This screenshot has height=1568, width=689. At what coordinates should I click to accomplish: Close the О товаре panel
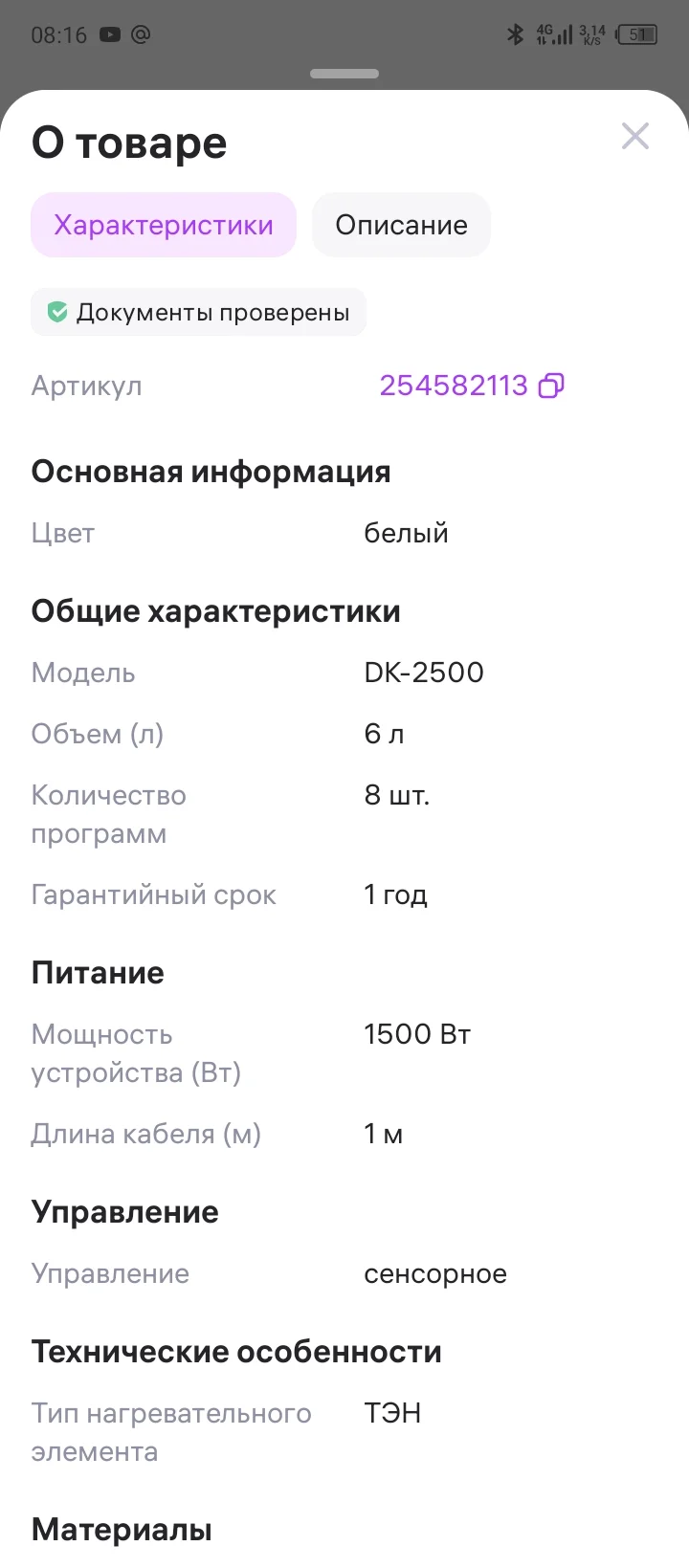point(634,136)
